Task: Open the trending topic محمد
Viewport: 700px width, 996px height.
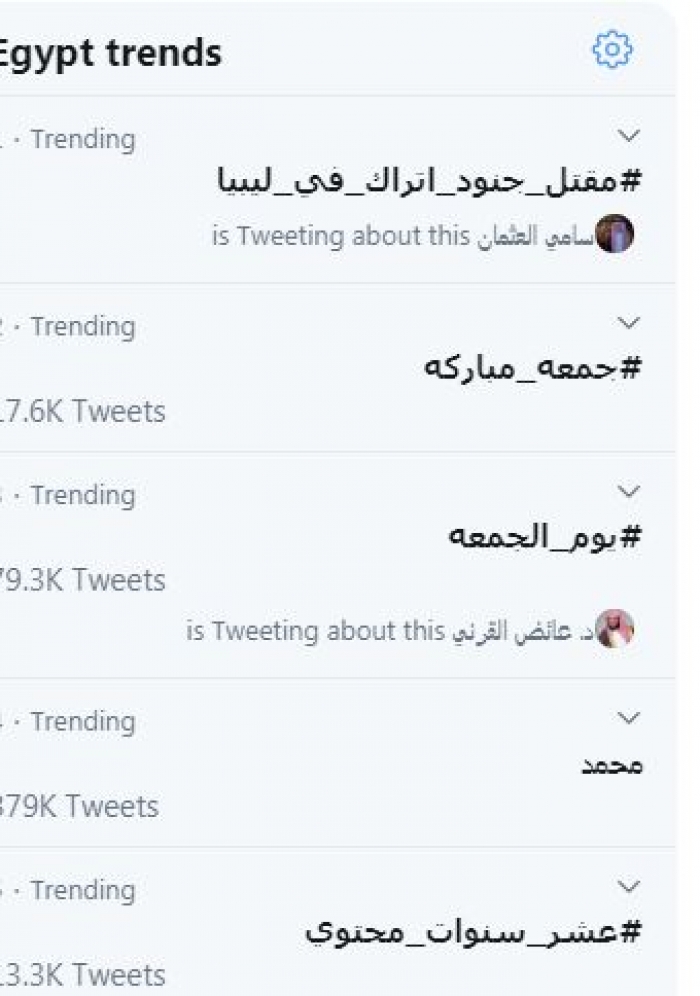Action: coord(612,766)
